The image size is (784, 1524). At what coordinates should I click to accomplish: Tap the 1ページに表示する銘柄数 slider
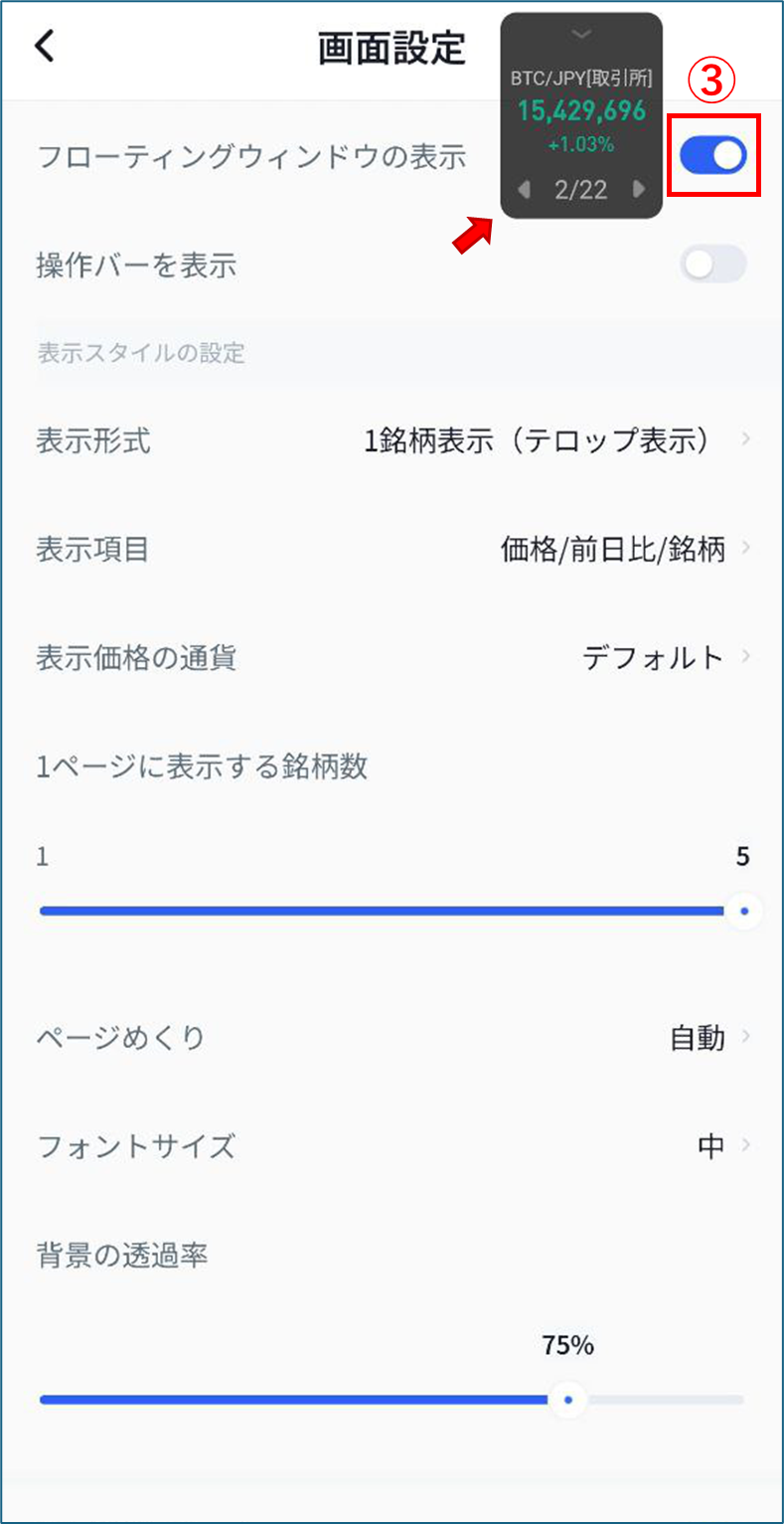tap(395, 910)
